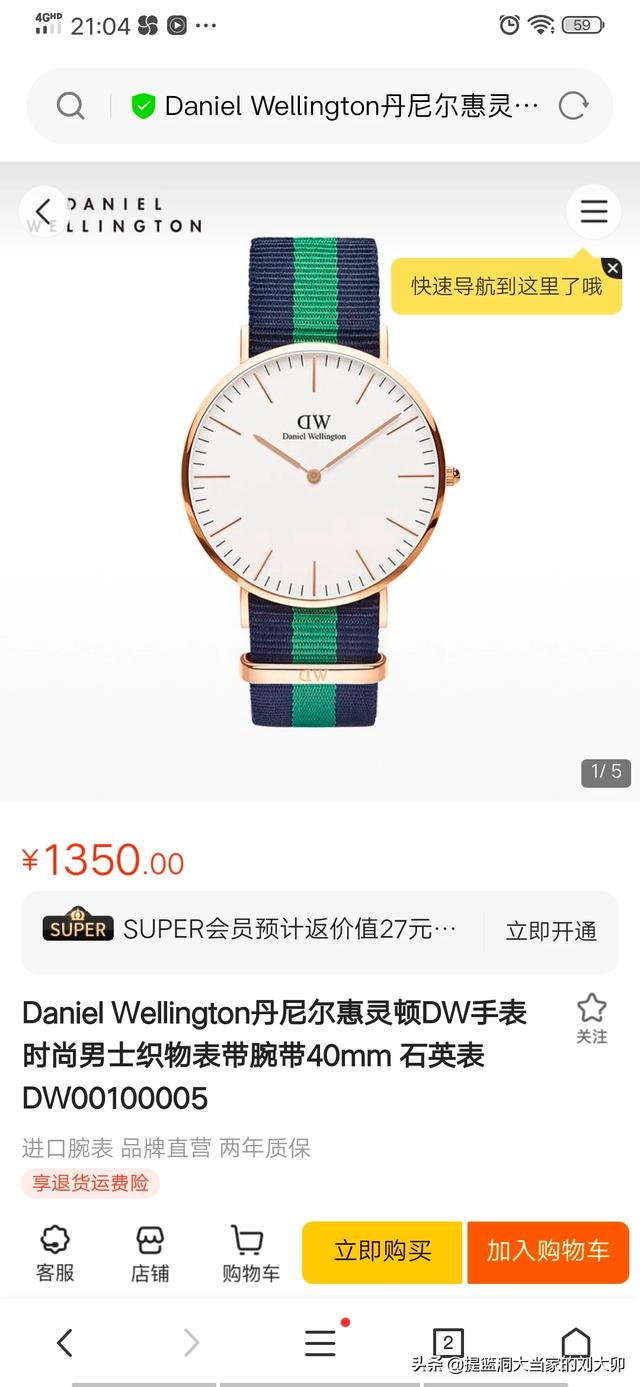Viewport: 640px width, 1387px height.
Task: Go back using the arrow over product image
Action: [44, 211]
